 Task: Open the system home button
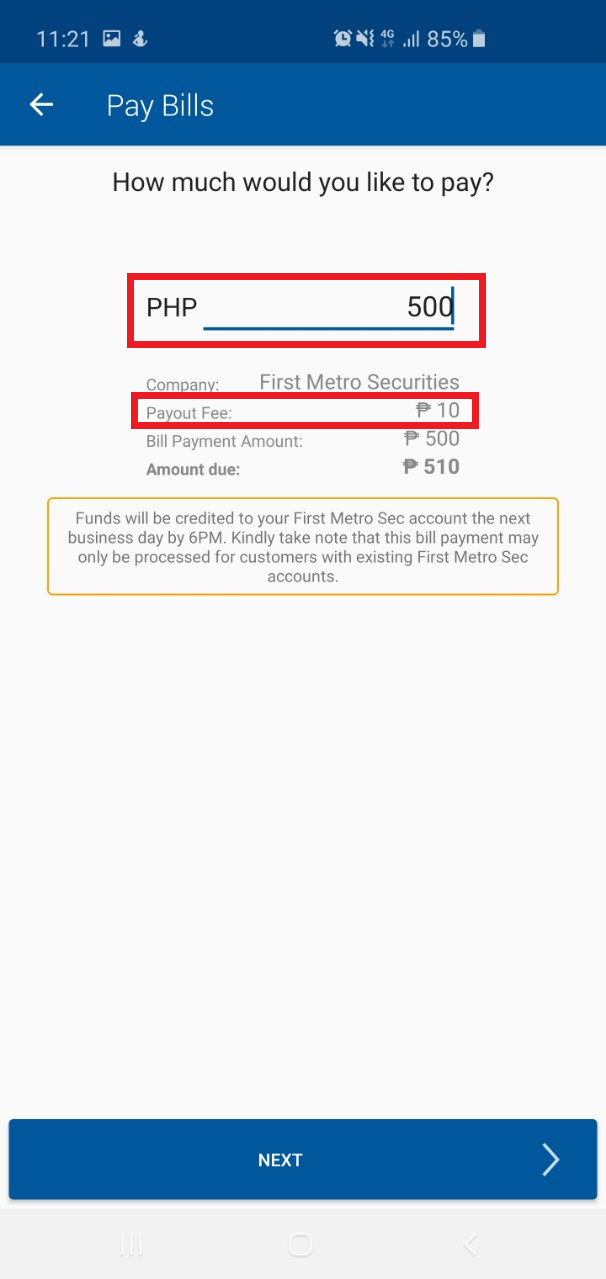click(301, 1244)
